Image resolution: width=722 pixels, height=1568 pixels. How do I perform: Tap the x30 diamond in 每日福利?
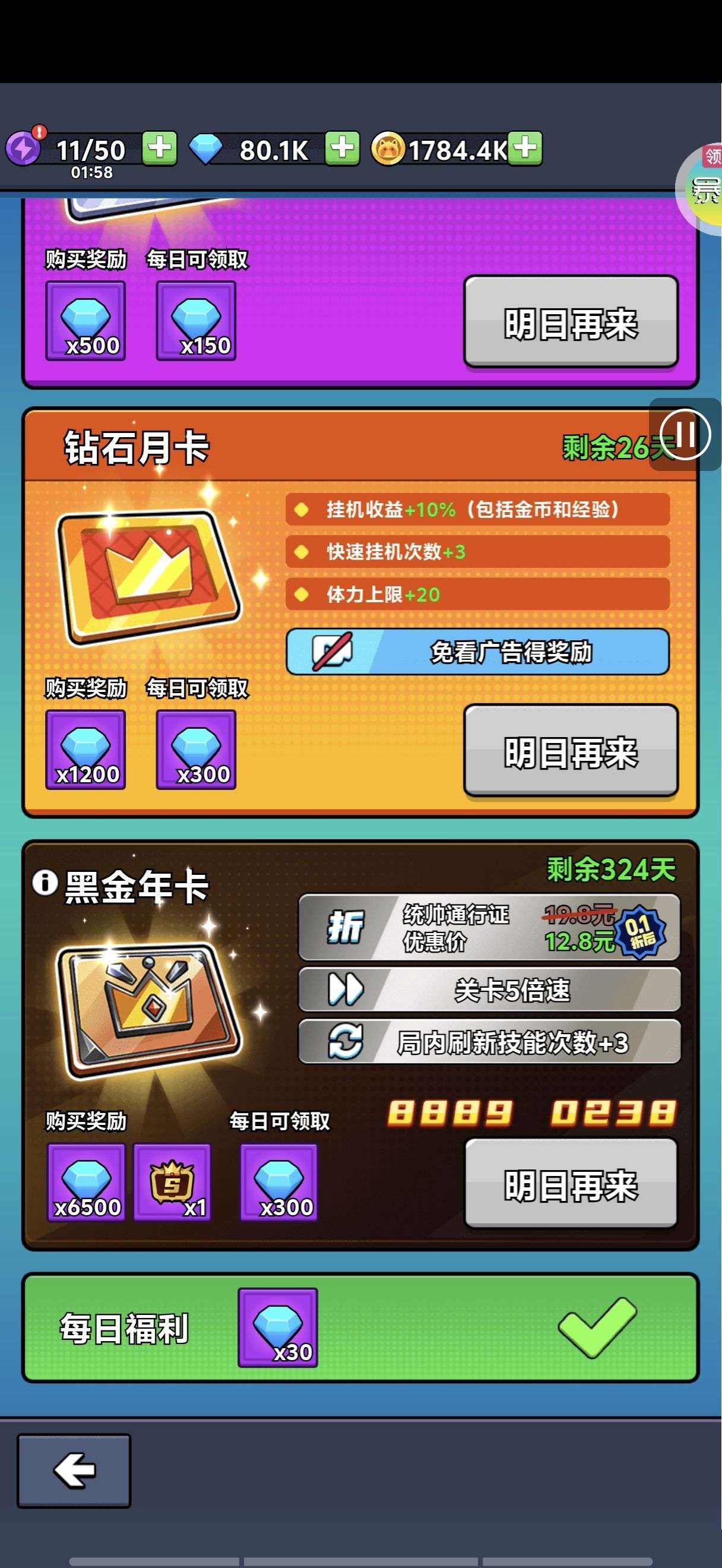click(278, 1328)
